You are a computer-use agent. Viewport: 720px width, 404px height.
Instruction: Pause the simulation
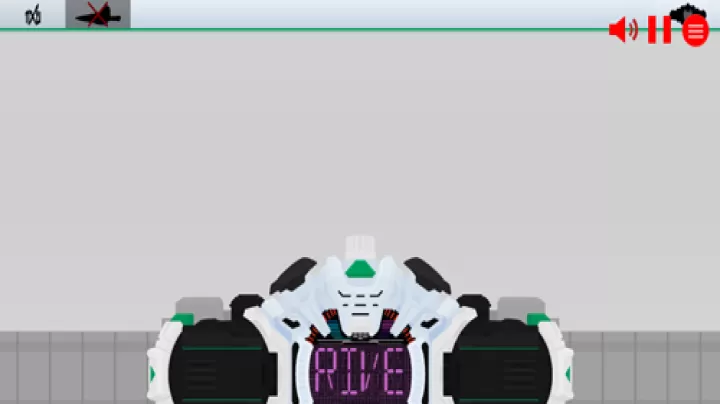659,30
